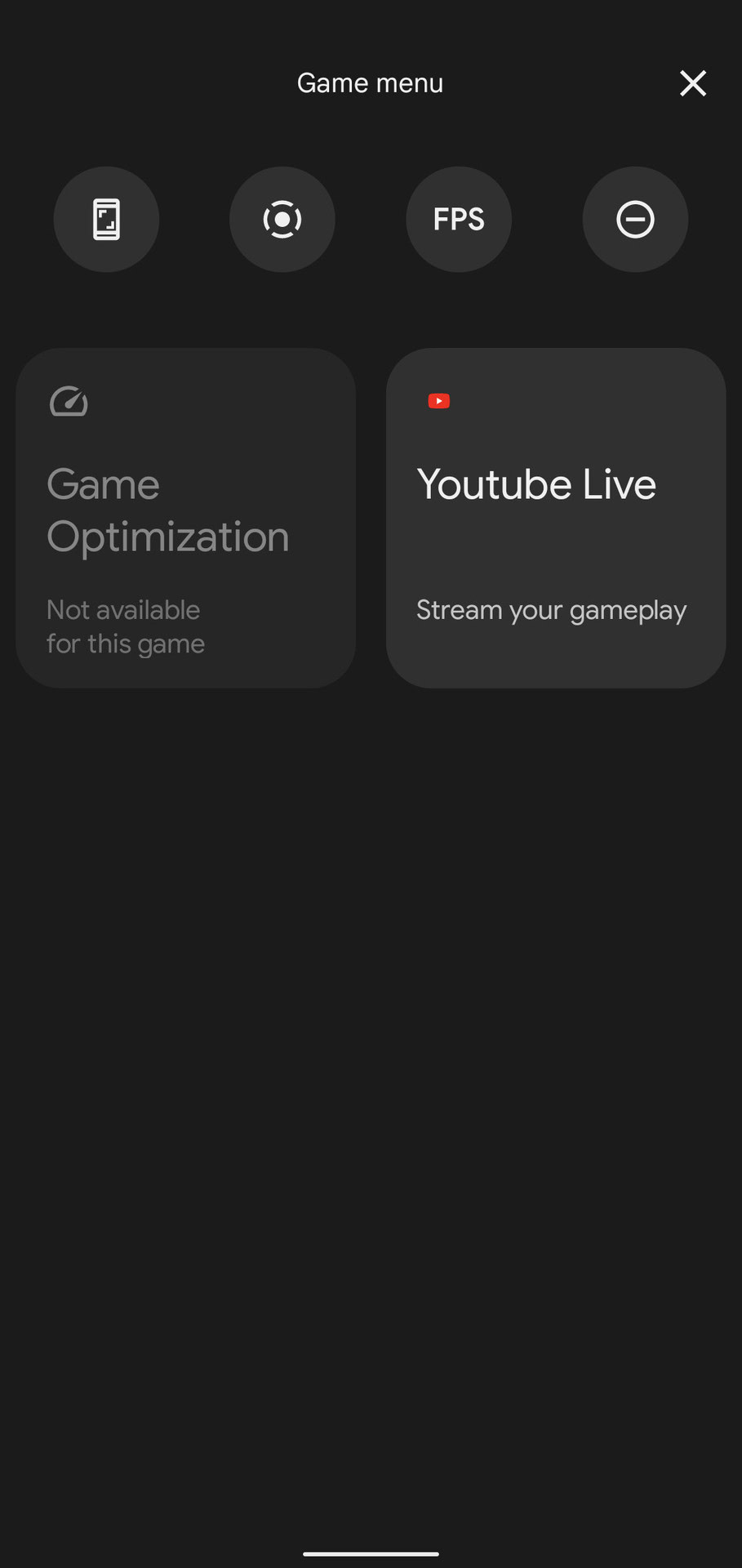Enable Do Not Disturb

pos(635,219)
